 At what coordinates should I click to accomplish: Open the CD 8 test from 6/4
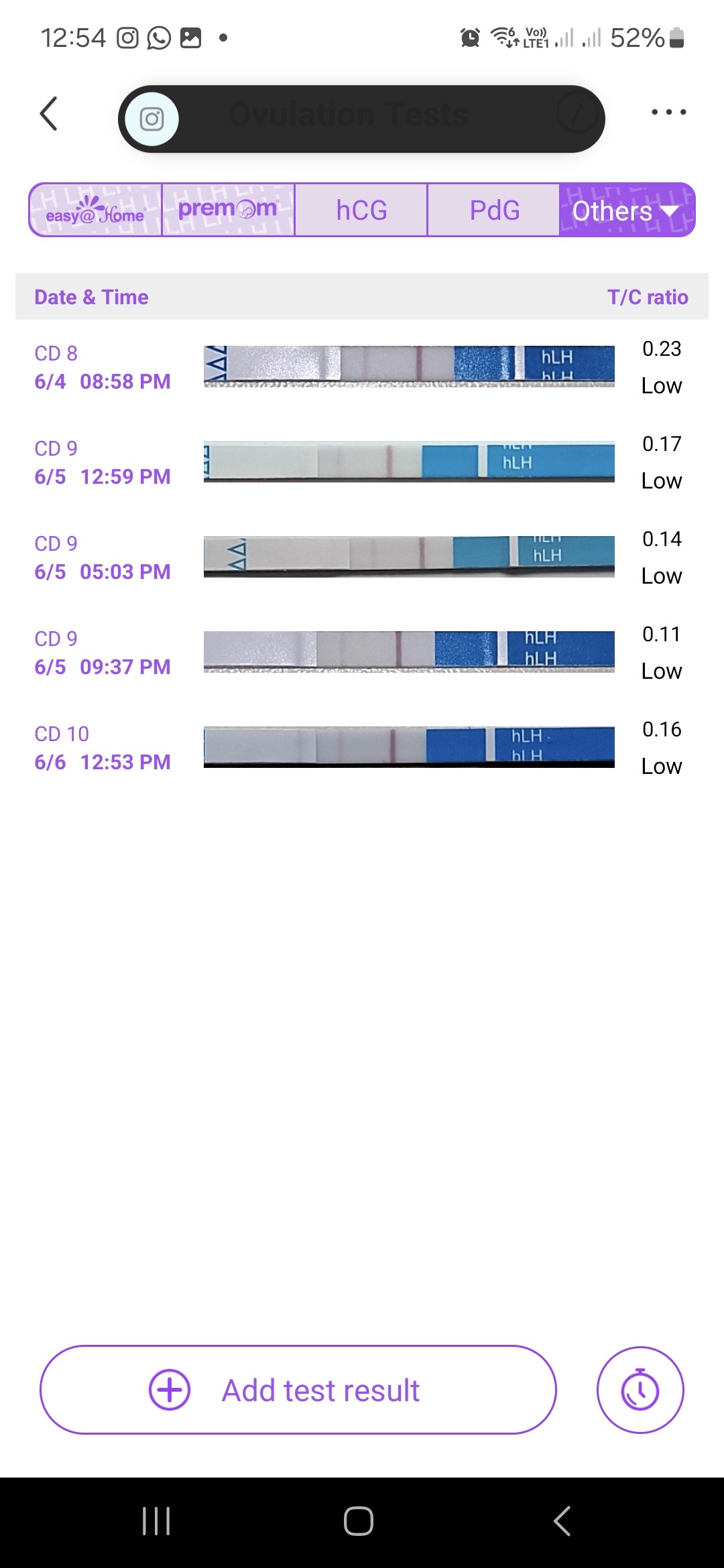tap(362, 367)
